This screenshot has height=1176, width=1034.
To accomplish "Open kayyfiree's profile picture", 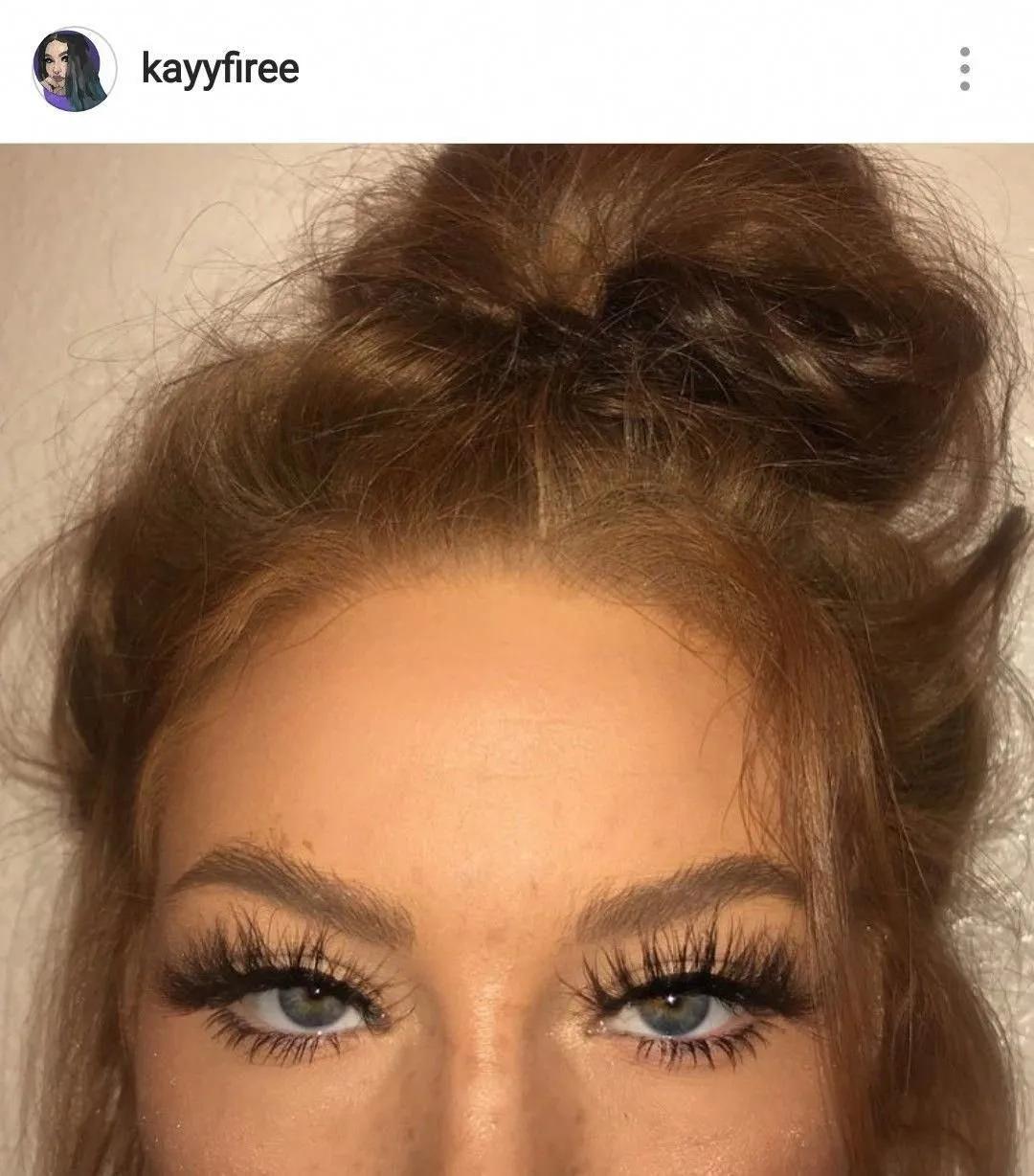I will coord(74,69).
